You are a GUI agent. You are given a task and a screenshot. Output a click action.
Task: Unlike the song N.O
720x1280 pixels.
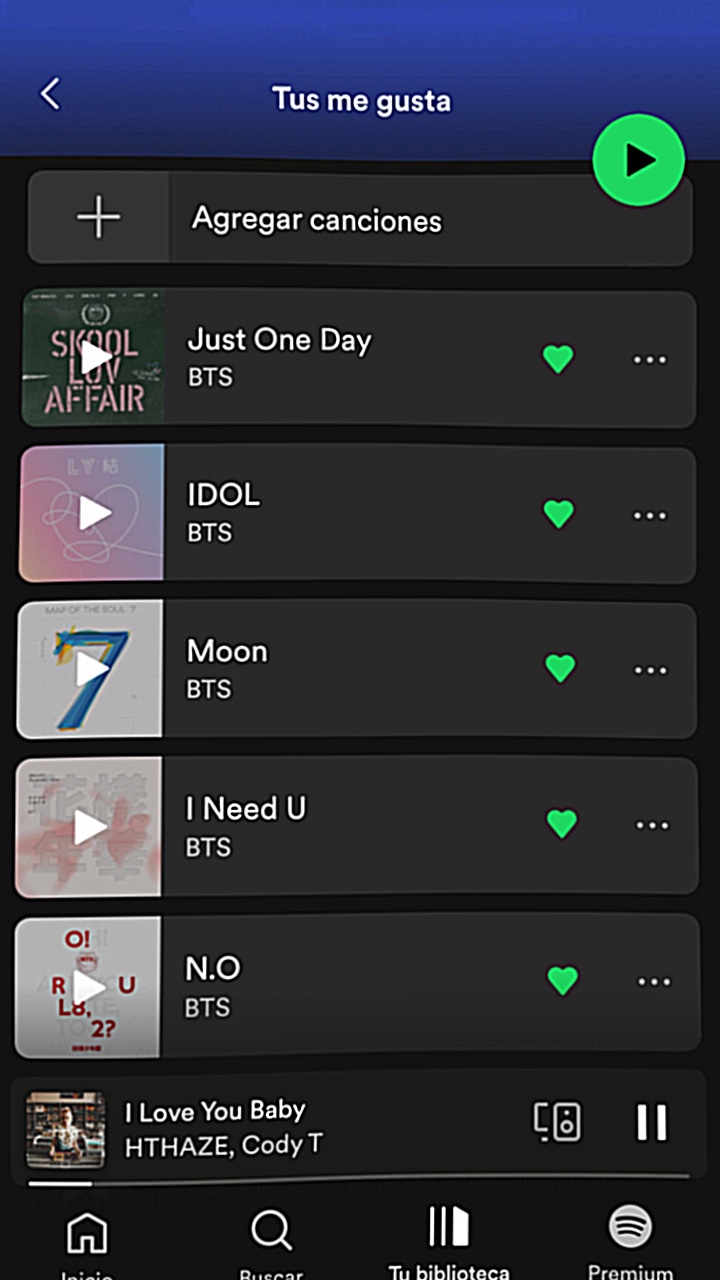[563, 980]
